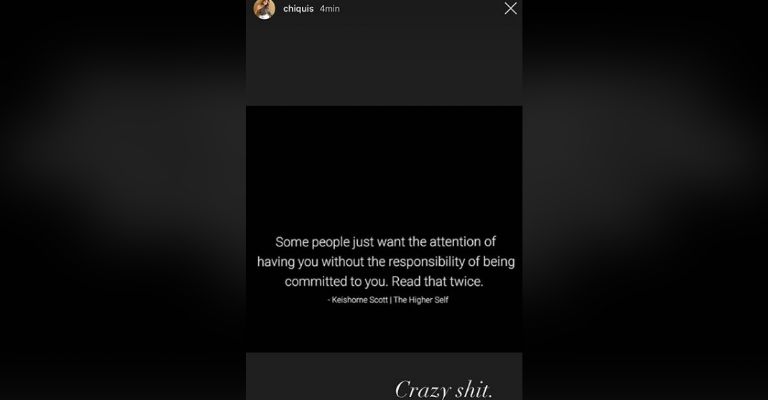Open the chiquis username link
This screenshot has width=768, height=400.
[x=298, y=8]
